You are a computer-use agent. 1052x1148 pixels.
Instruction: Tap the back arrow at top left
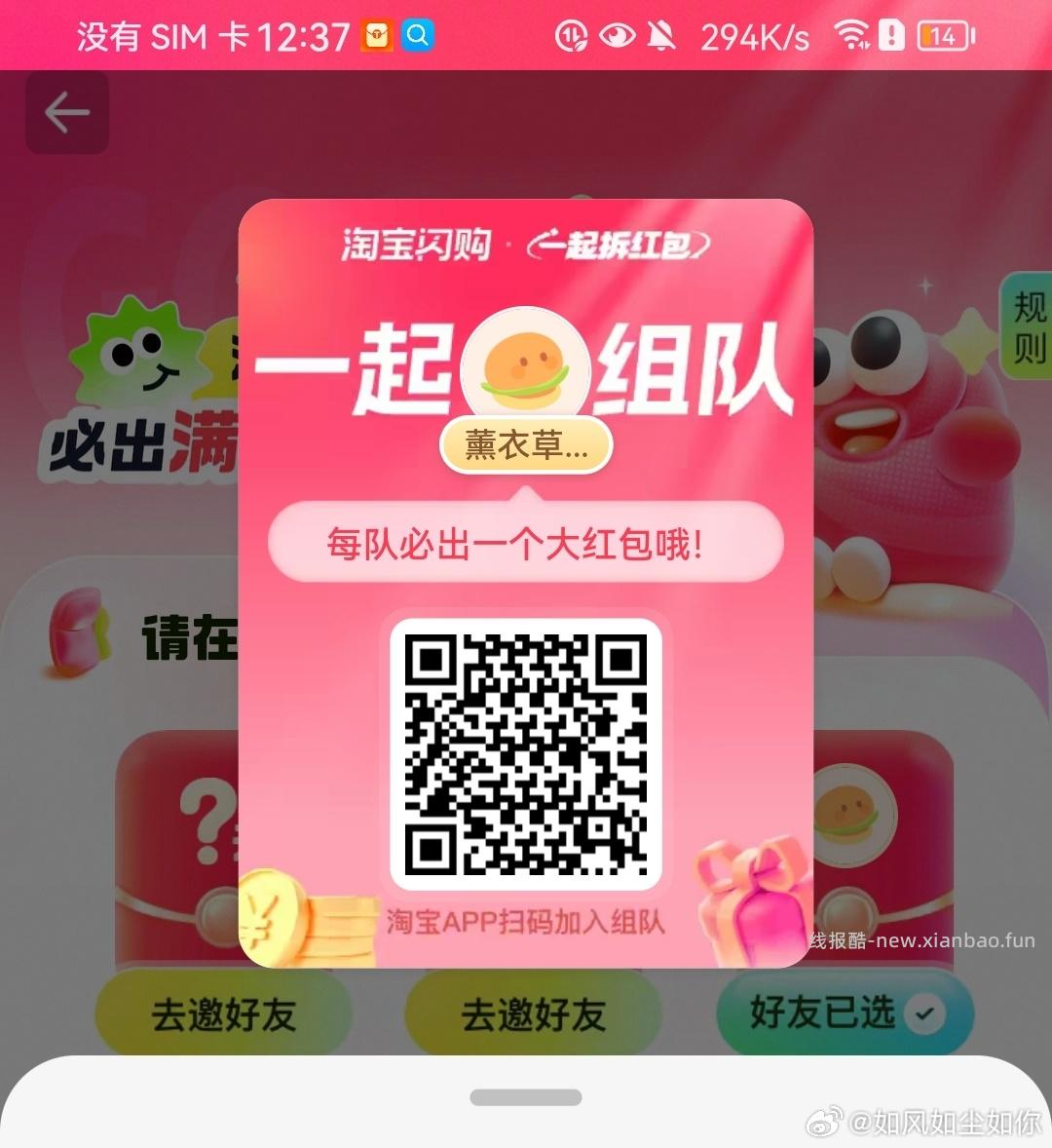tap(65, 112)
